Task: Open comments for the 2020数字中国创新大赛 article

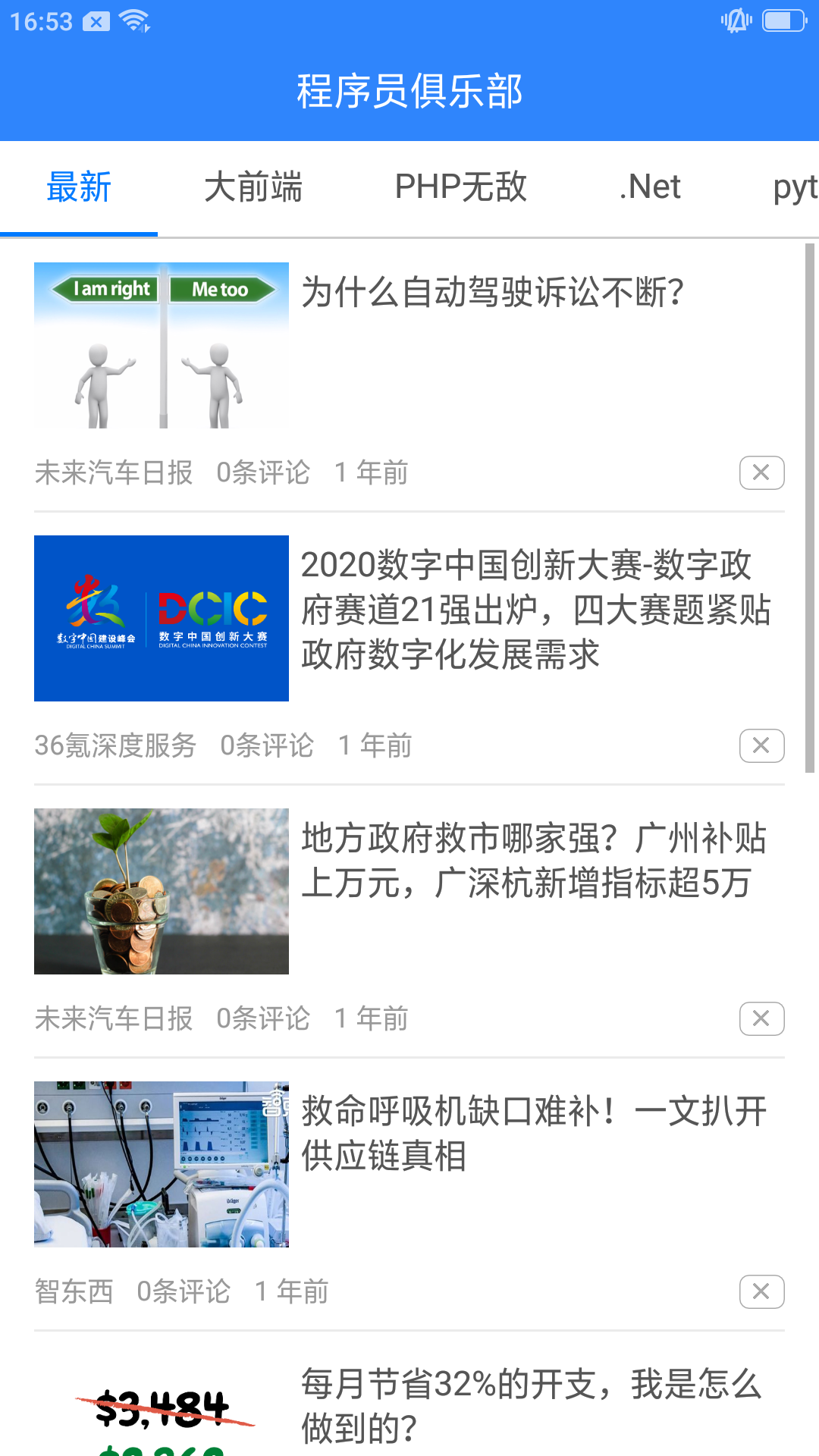Action: click(x=267, y=745)
